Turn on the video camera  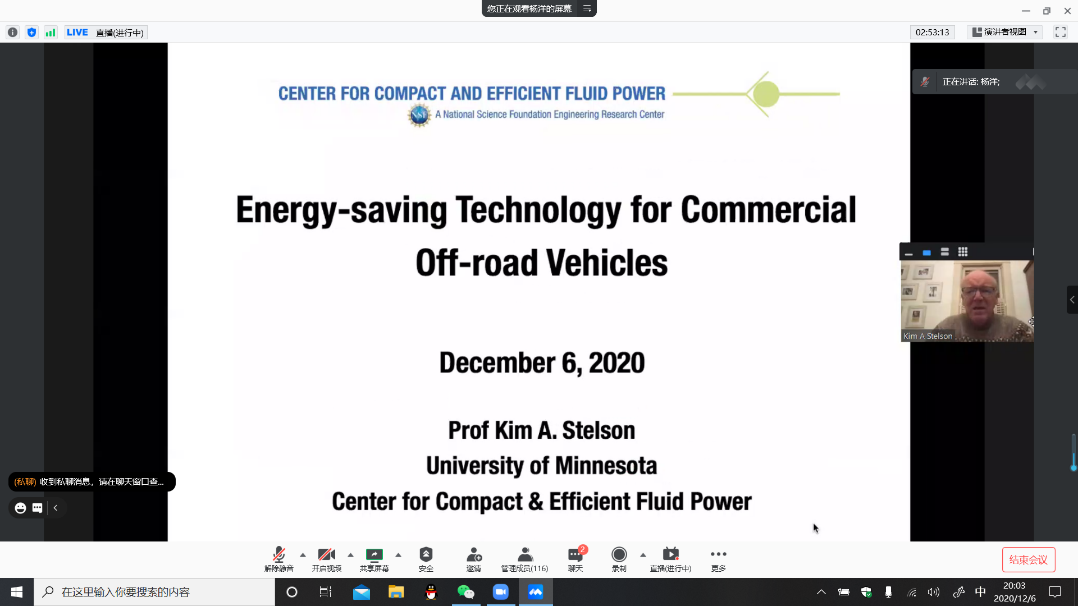point(326,558)
